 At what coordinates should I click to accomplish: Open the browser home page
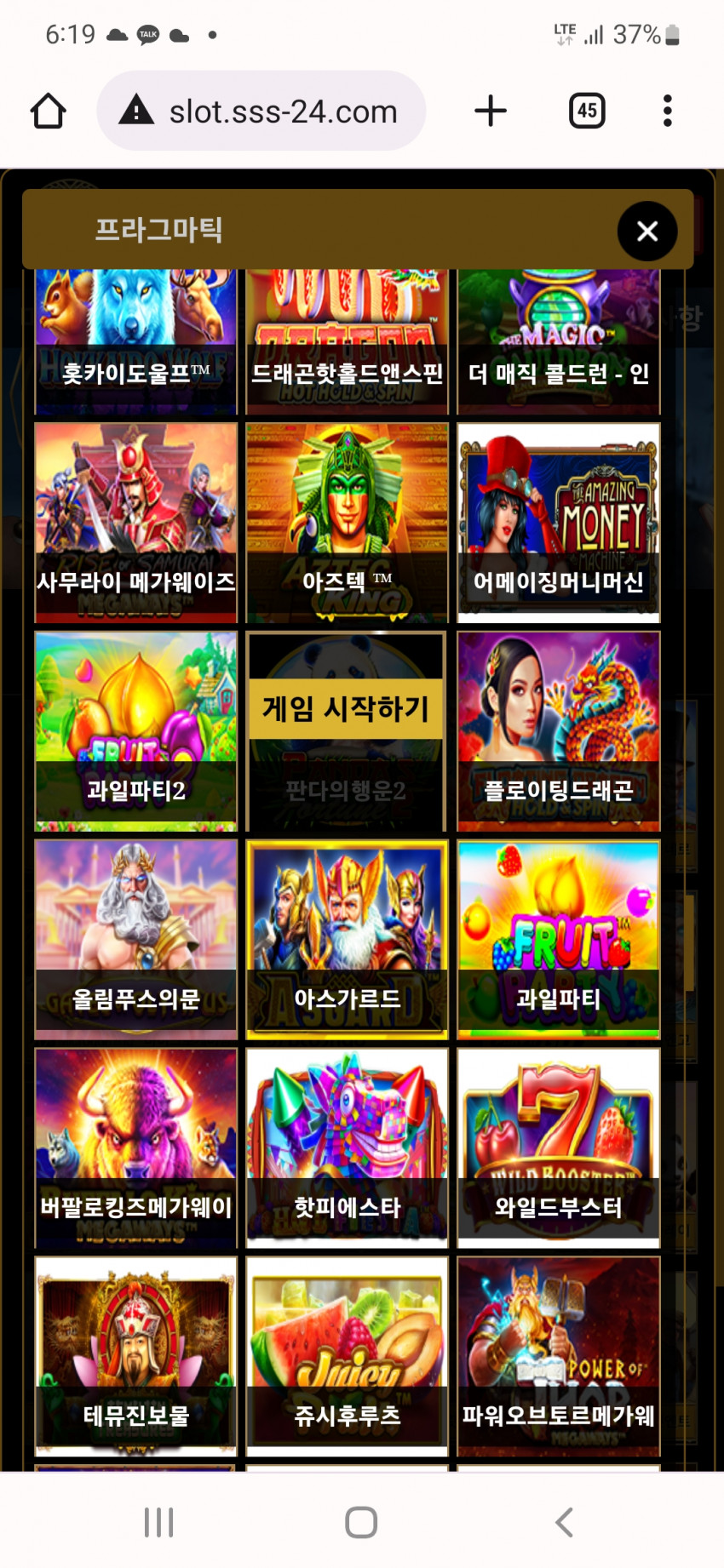coord(49,111)
